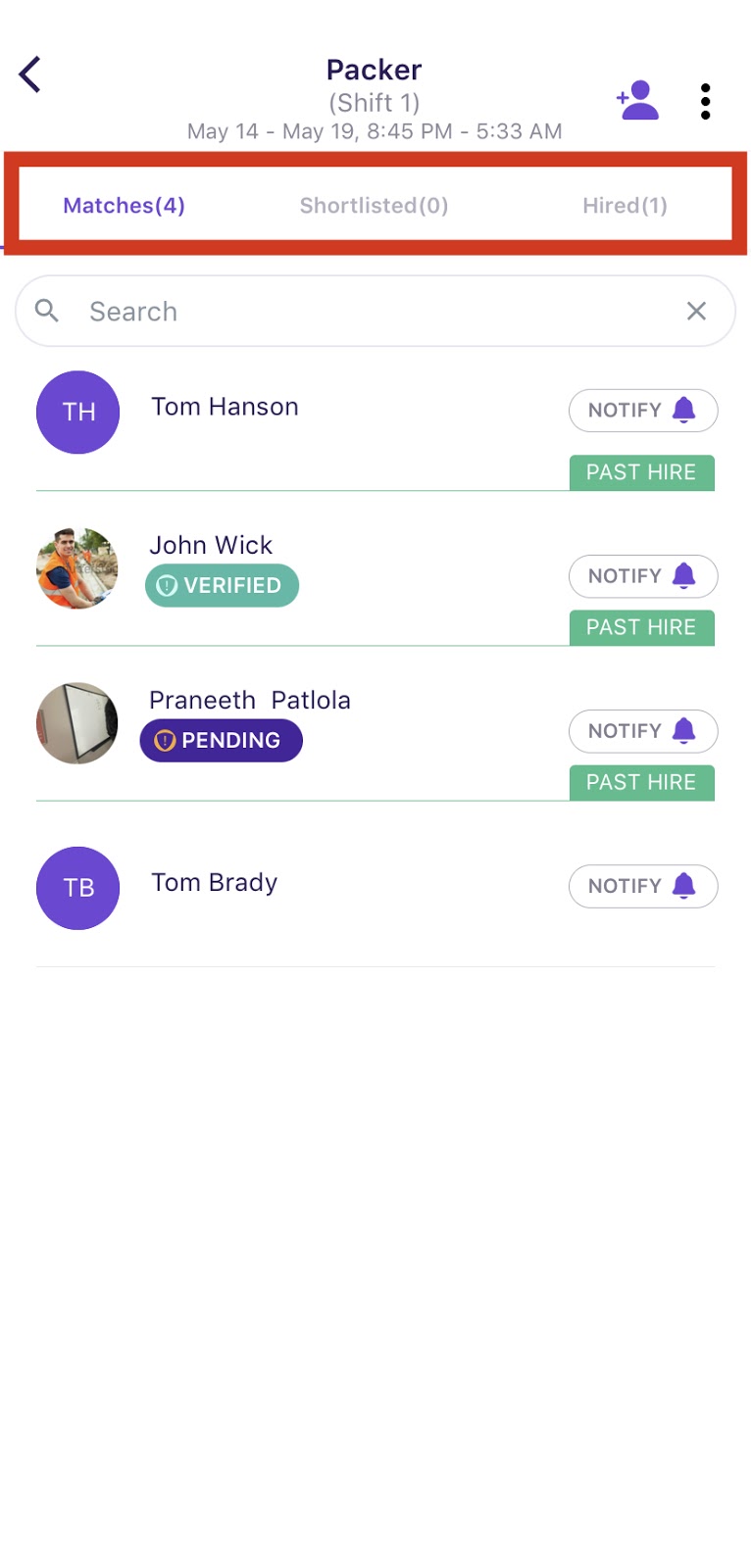Clear the search box with the X
The height and width of the screenshot is (1568, 751).
pos(696,312)
